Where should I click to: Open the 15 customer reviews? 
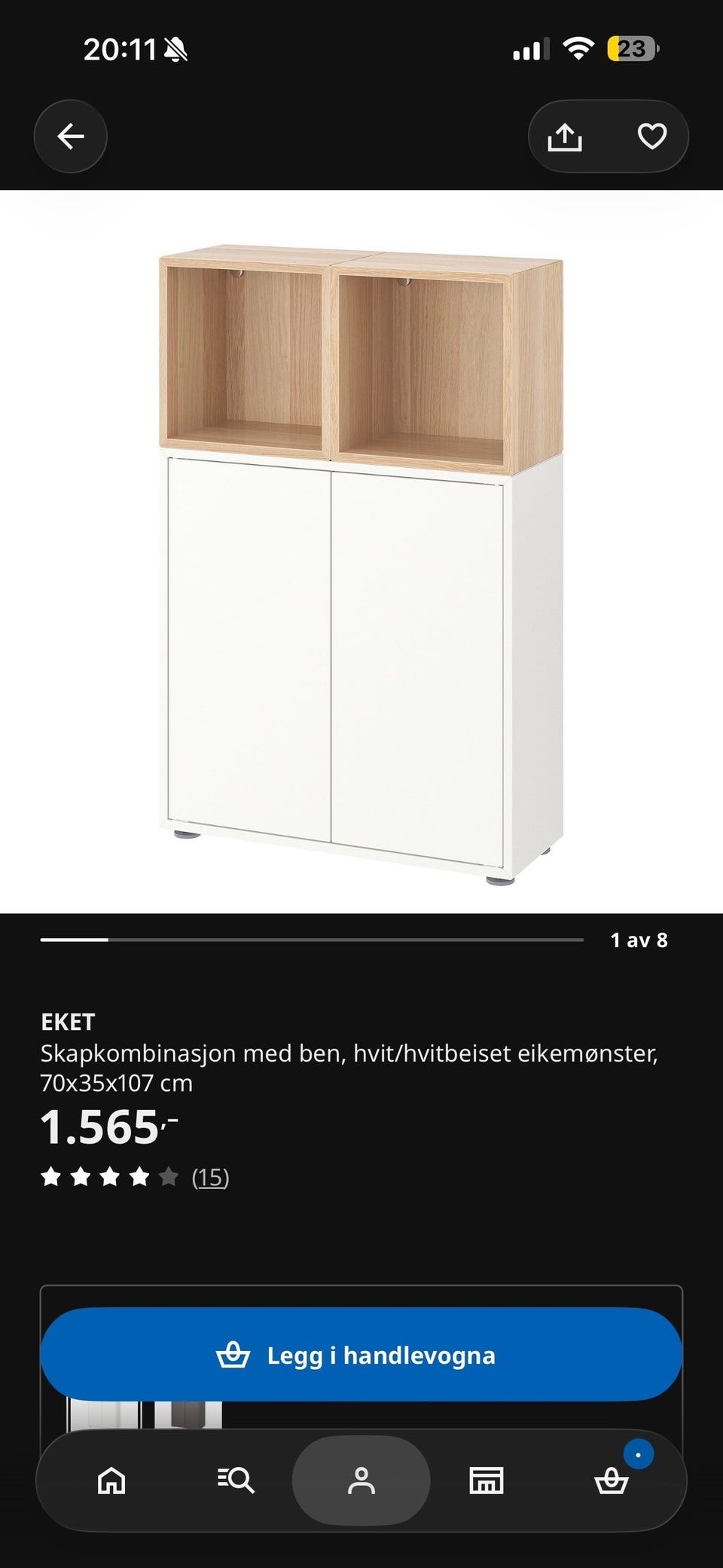210,1177
